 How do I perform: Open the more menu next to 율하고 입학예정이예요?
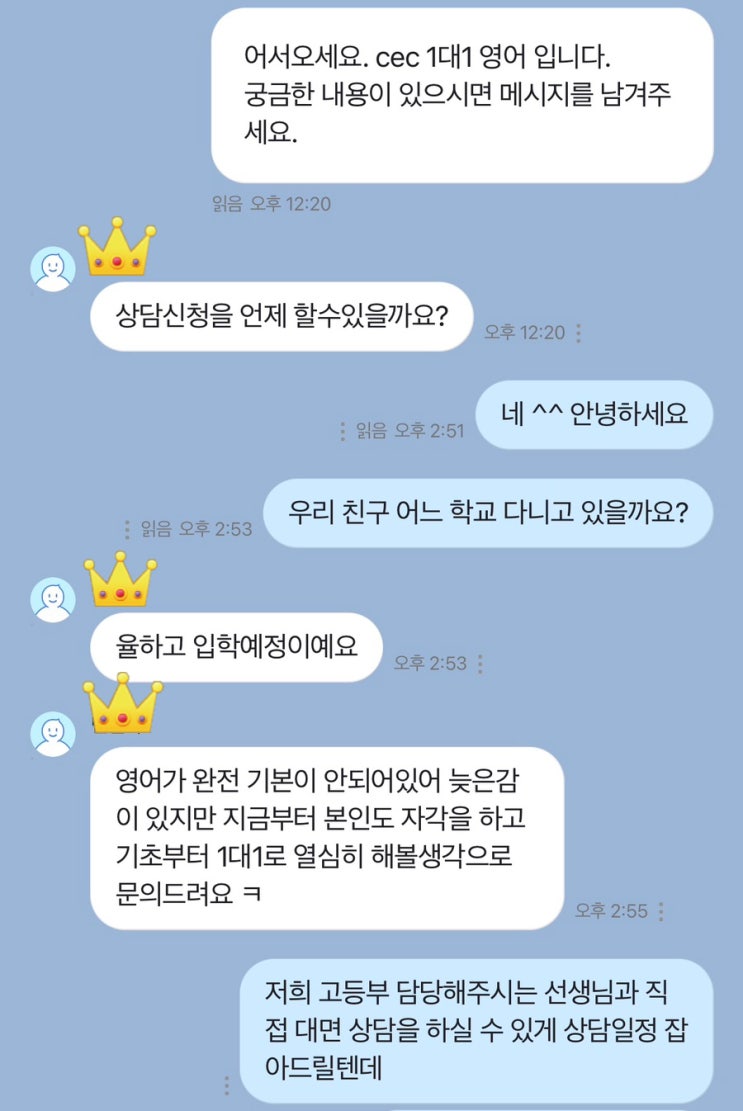click(x=481, y=663)
